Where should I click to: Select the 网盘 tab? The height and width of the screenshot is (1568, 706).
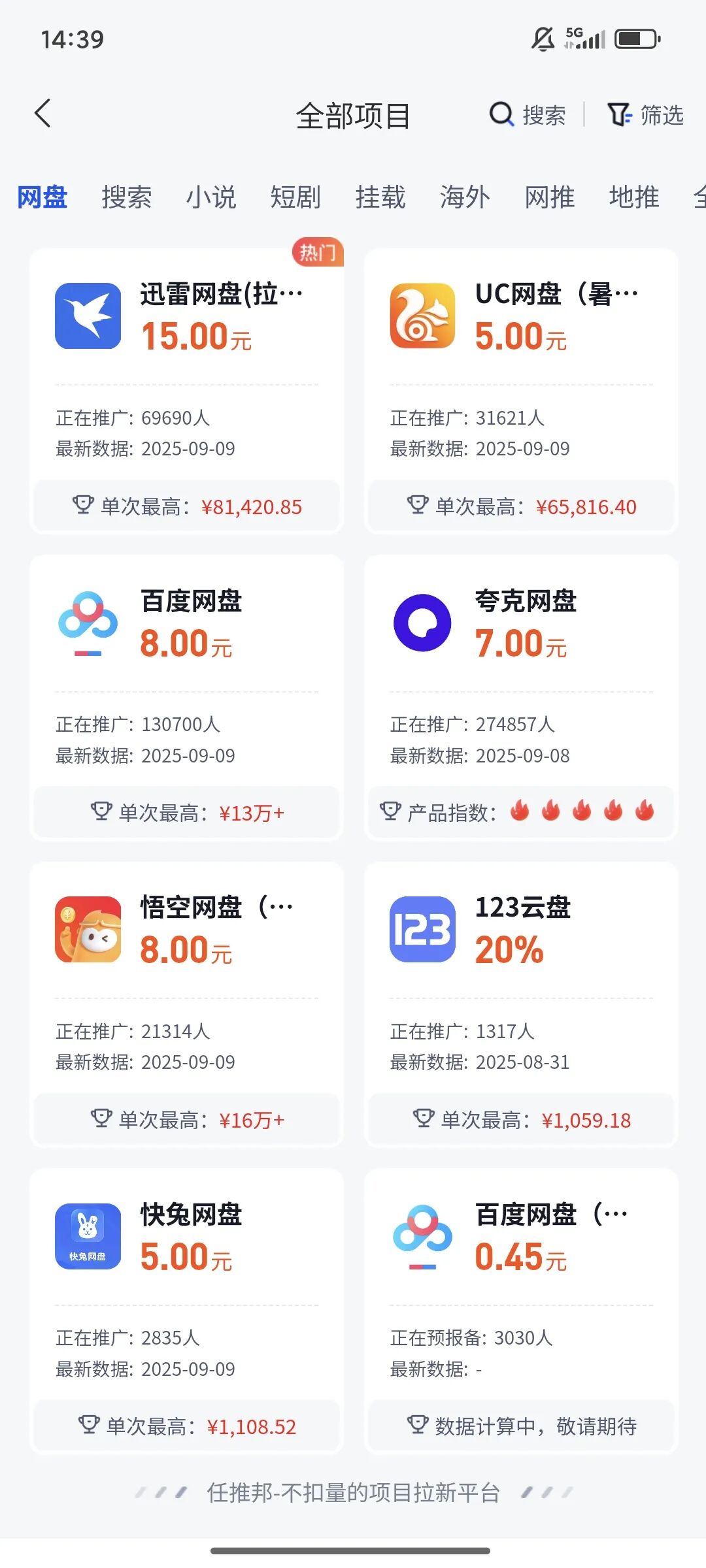pyautogui.click(x=42, y=197)
